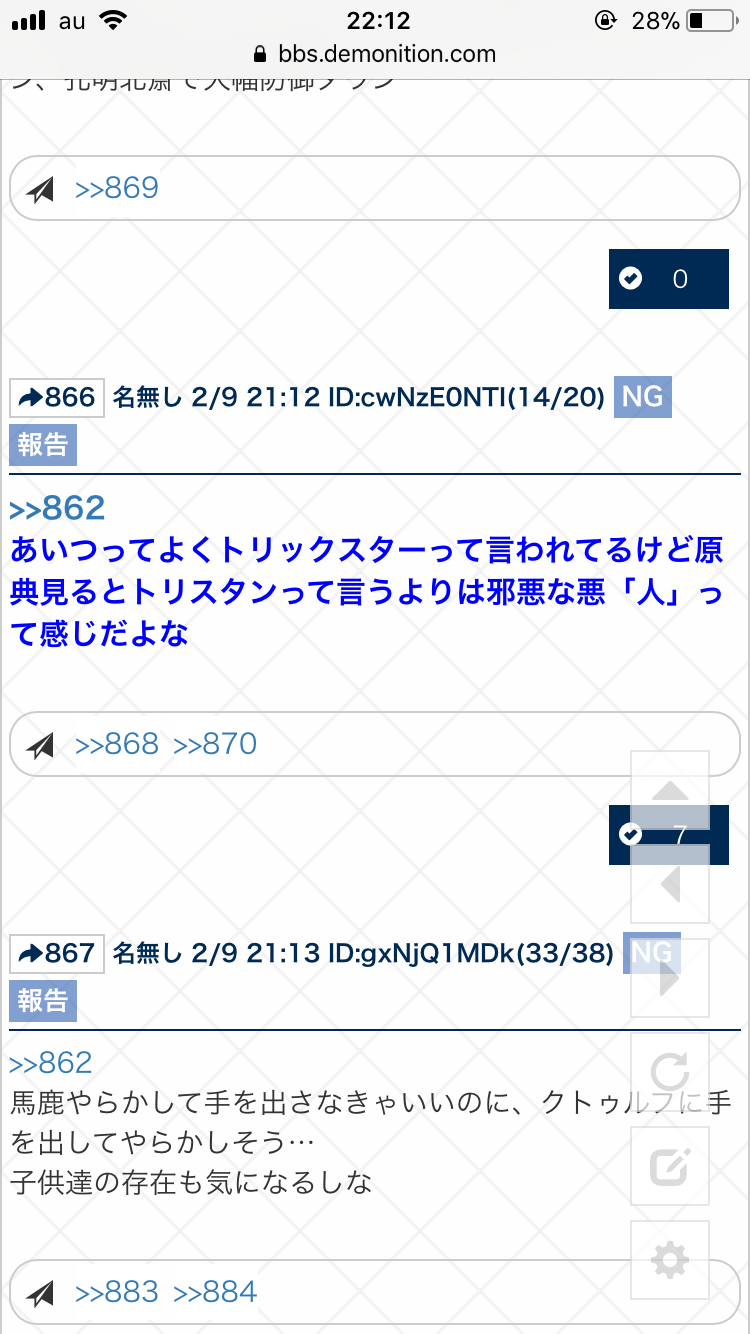Open the reply link >>870
The height and width of the screenshot is (1334, 750).
215,744
